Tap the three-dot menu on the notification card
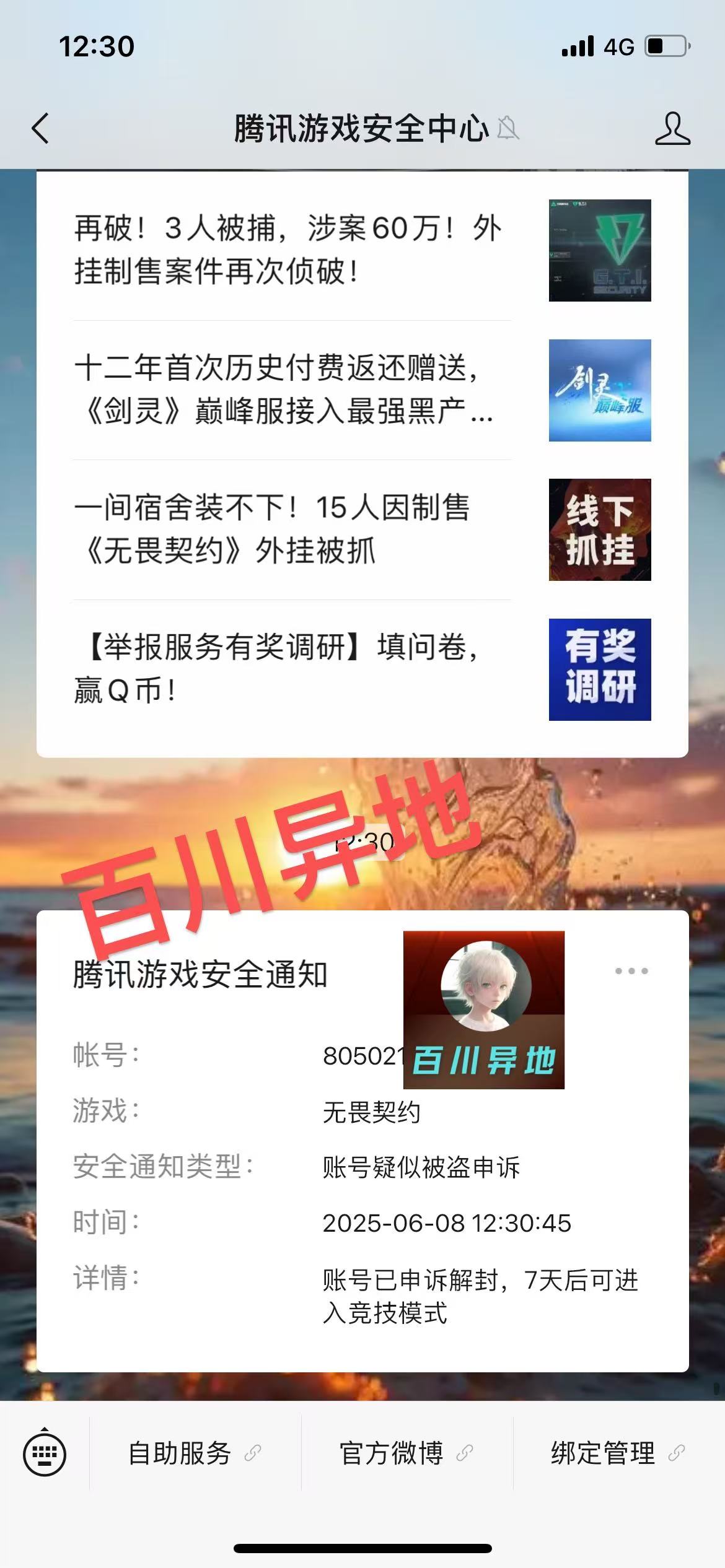Viewport: 725px width, 1568px height. [631, 970]
